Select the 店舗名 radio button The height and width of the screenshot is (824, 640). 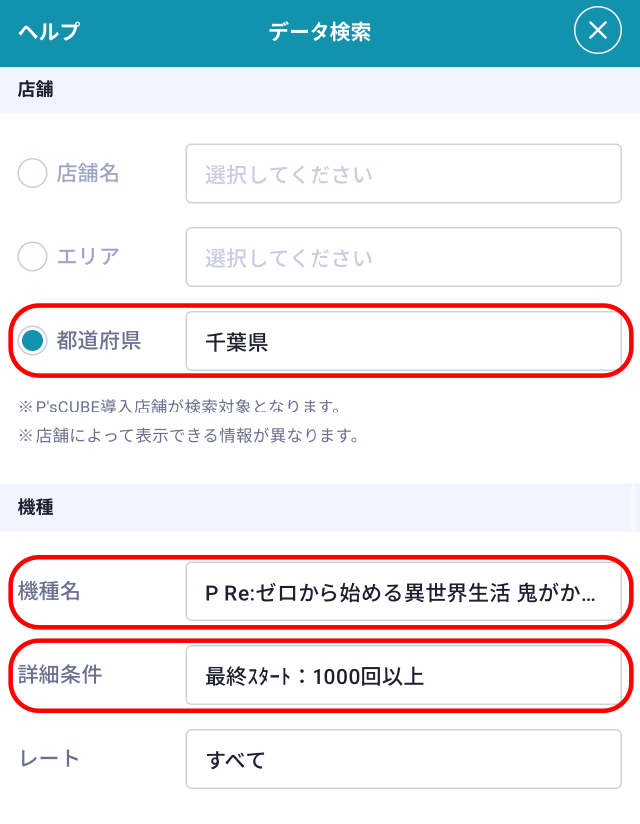(33, 174)
